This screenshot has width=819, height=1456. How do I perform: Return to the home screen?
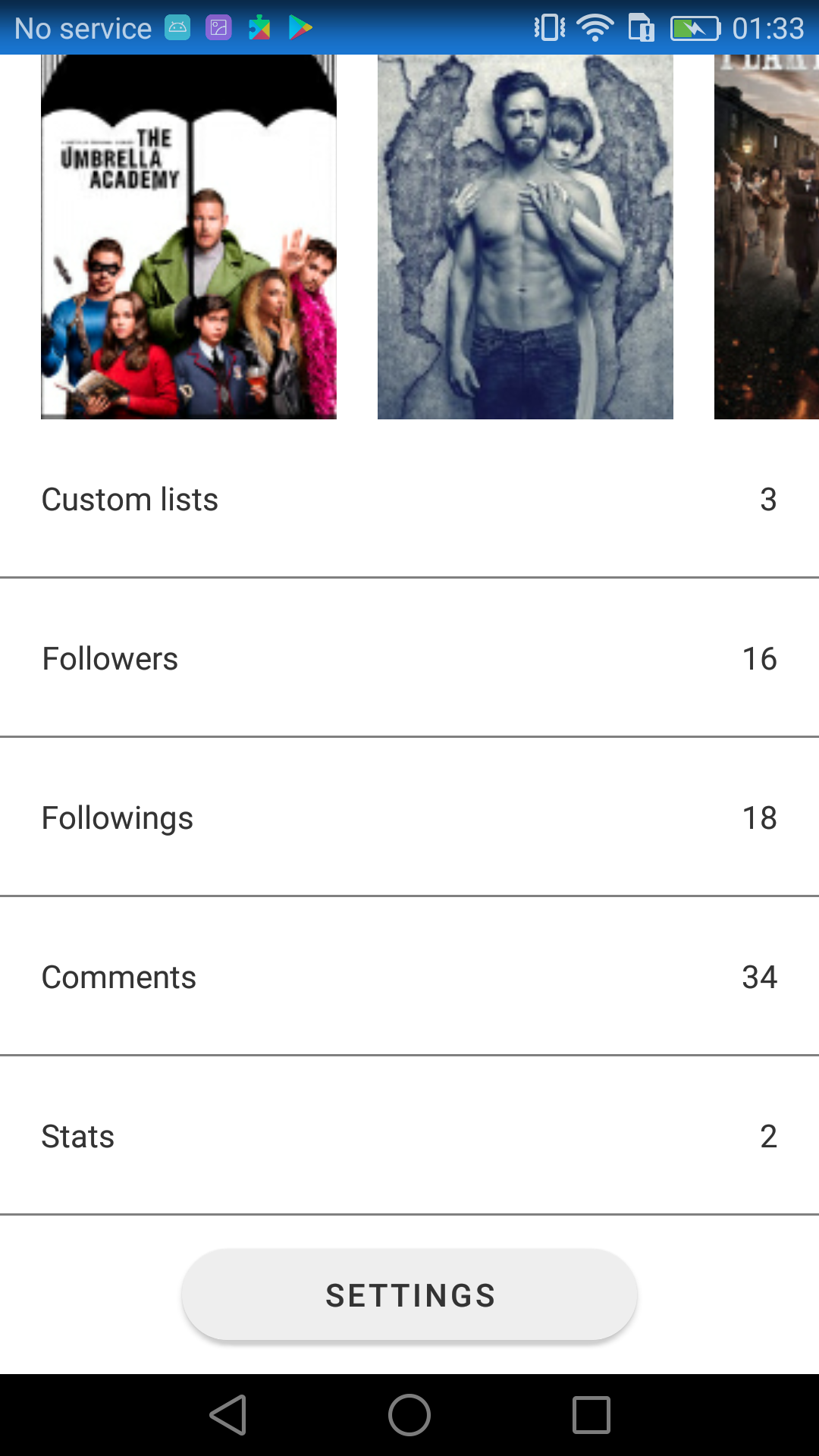pos(409,1415)
